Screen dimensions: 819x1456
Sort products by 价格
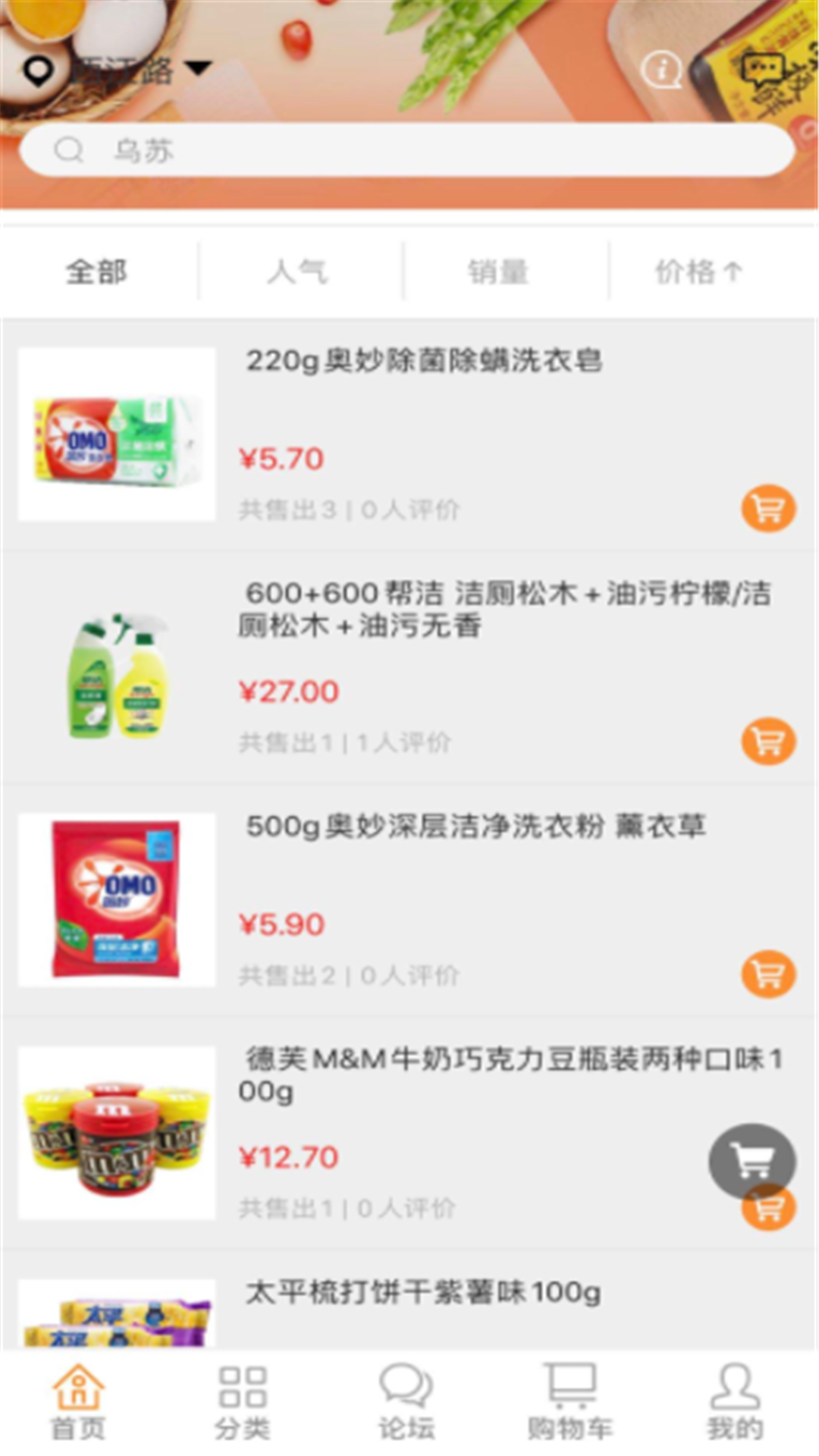pos(698,271)
